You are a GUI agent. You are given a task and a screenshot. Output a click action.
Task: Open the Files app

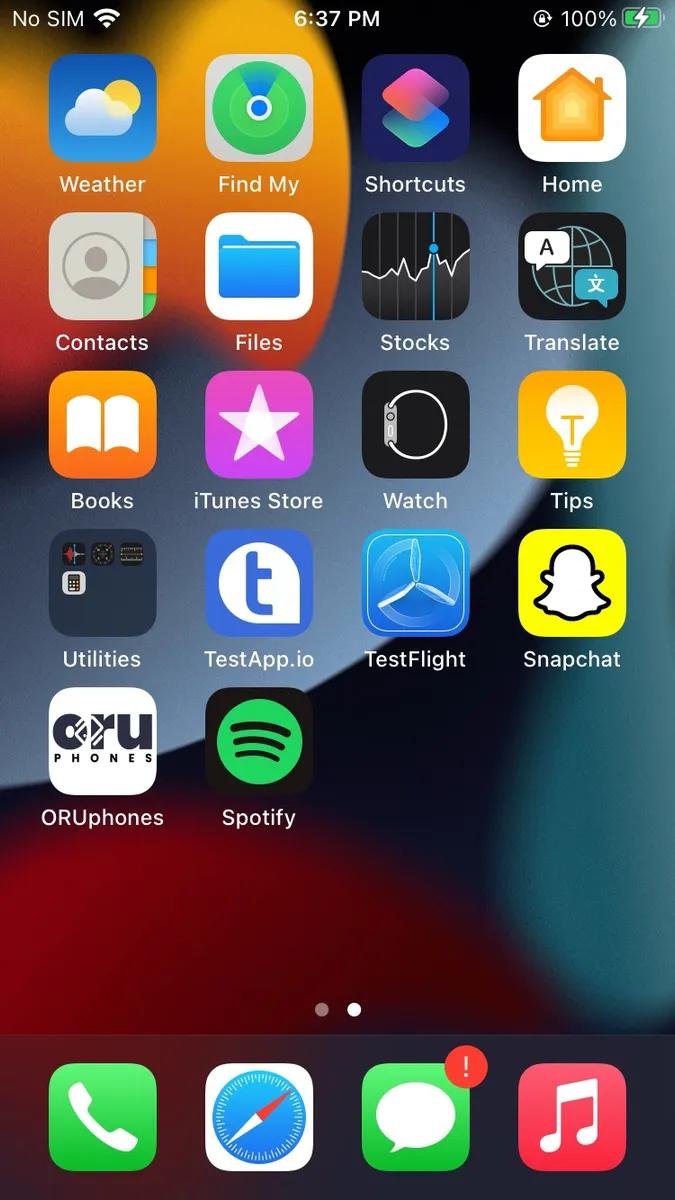(259, 266)
